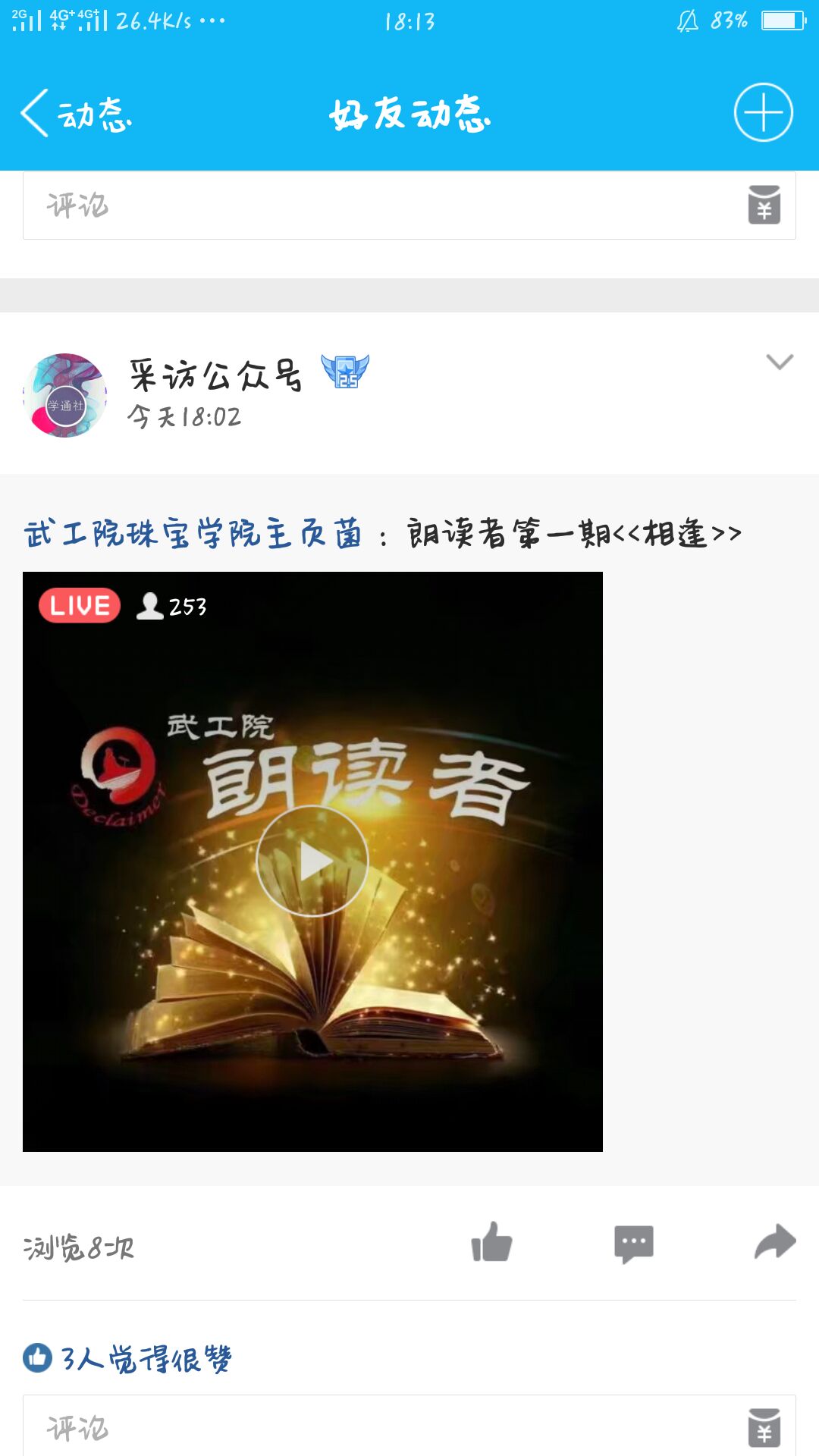Tap the bottom 评论 comment field

[379, 1427]
